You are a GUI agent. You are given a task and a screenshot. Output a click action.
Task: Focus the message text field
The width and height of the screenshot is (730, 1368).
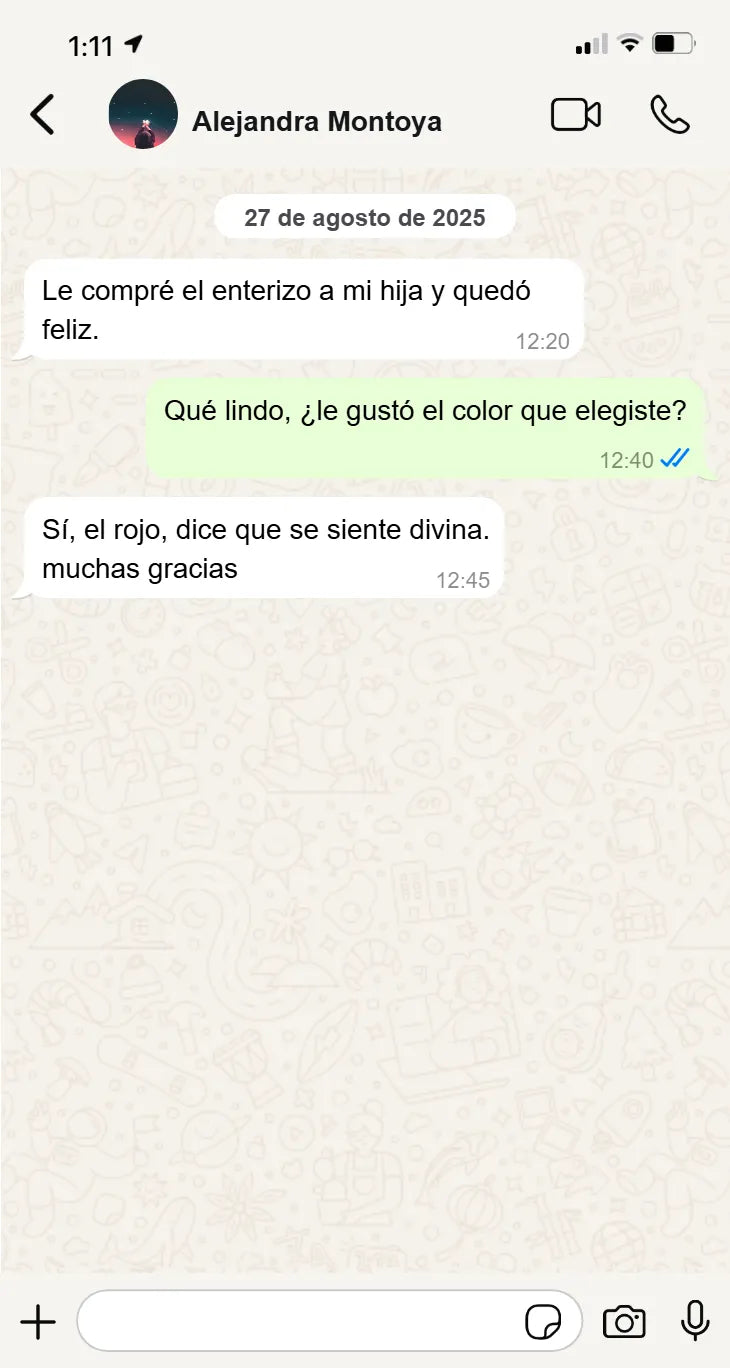coord(300,1322)
